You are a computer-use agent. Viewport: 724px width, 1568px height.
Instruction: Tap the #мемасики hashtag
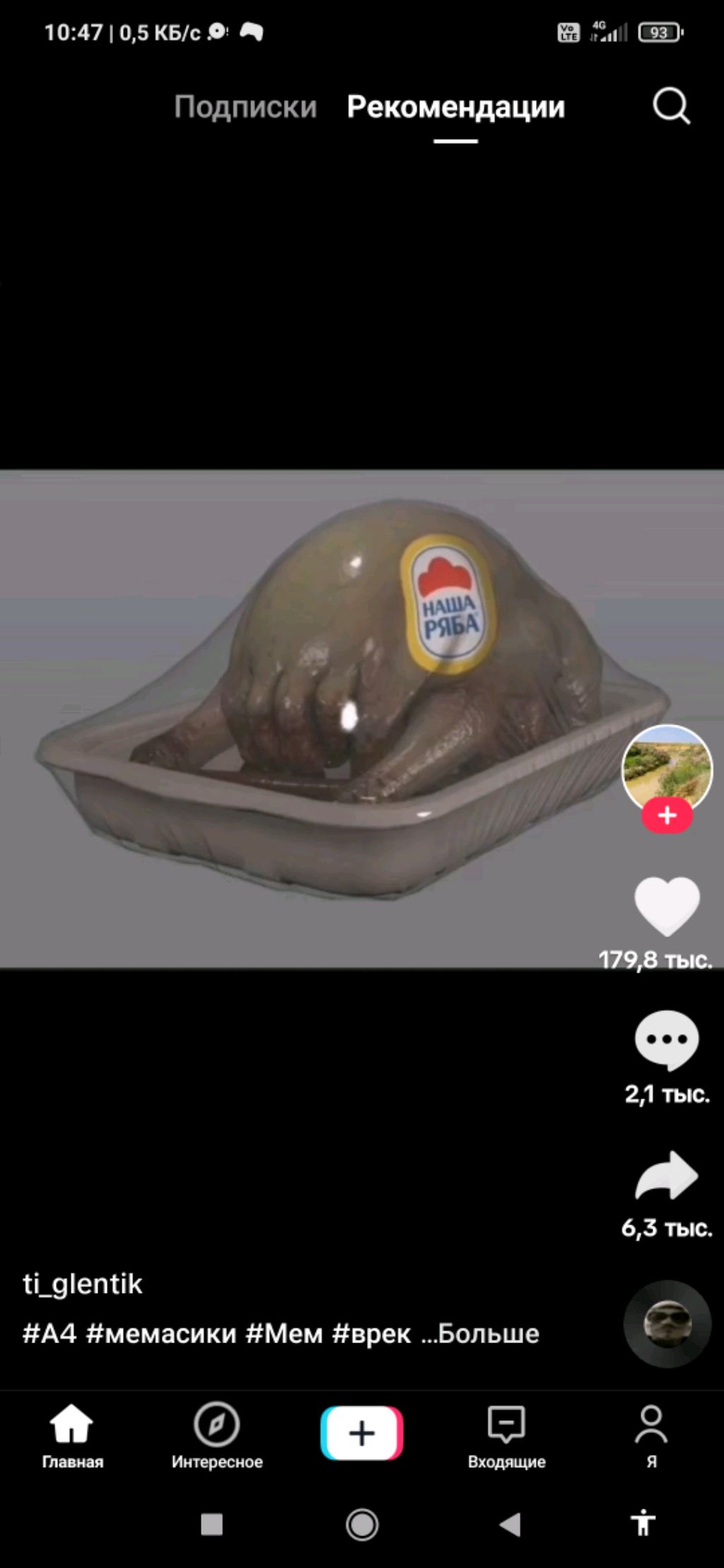tap(160, 1333)
